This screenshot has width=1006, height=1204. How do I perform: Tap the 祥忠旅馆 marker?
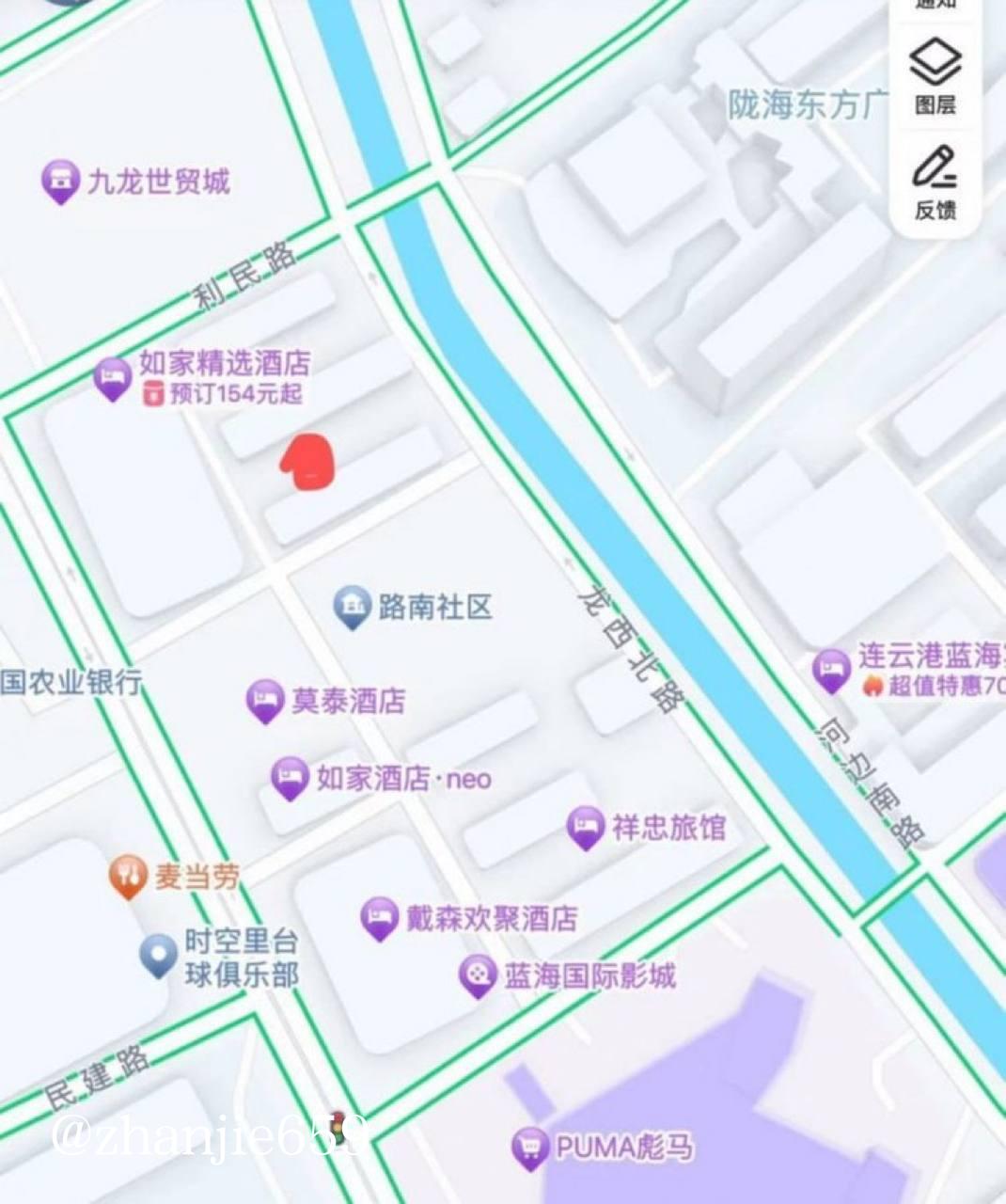click(x=586, y=828)
